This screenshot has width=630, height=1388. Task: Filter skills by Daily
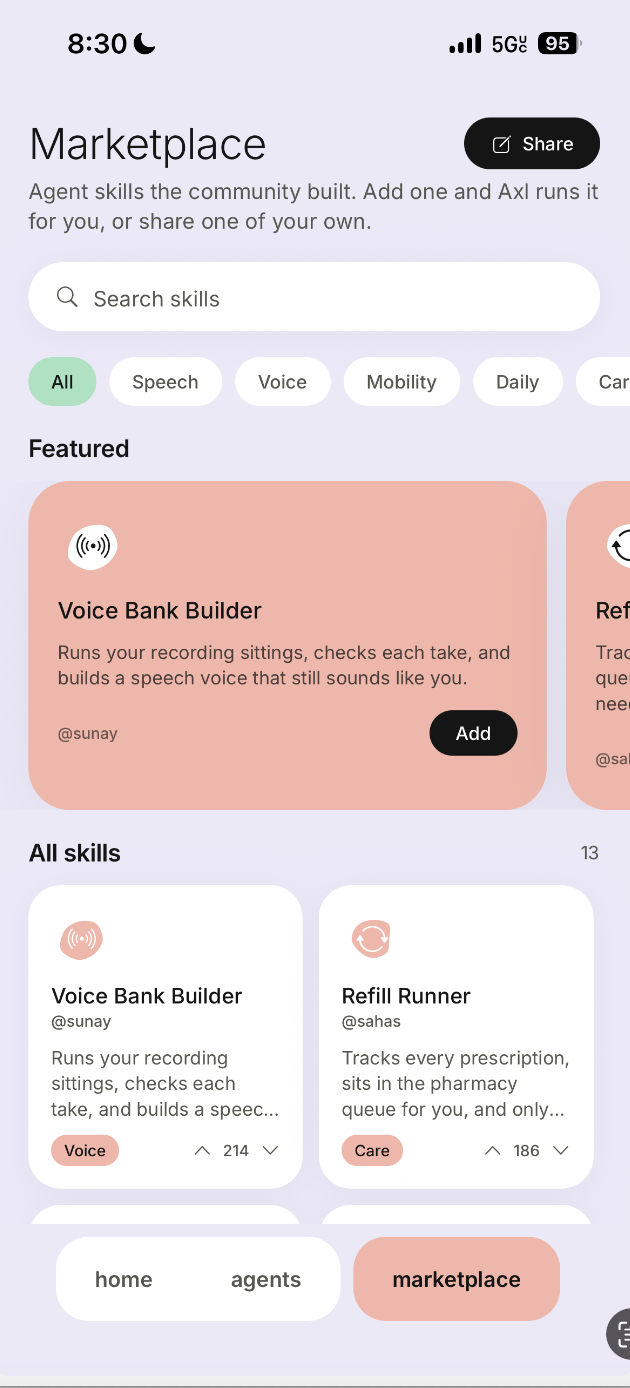point(517,382)
